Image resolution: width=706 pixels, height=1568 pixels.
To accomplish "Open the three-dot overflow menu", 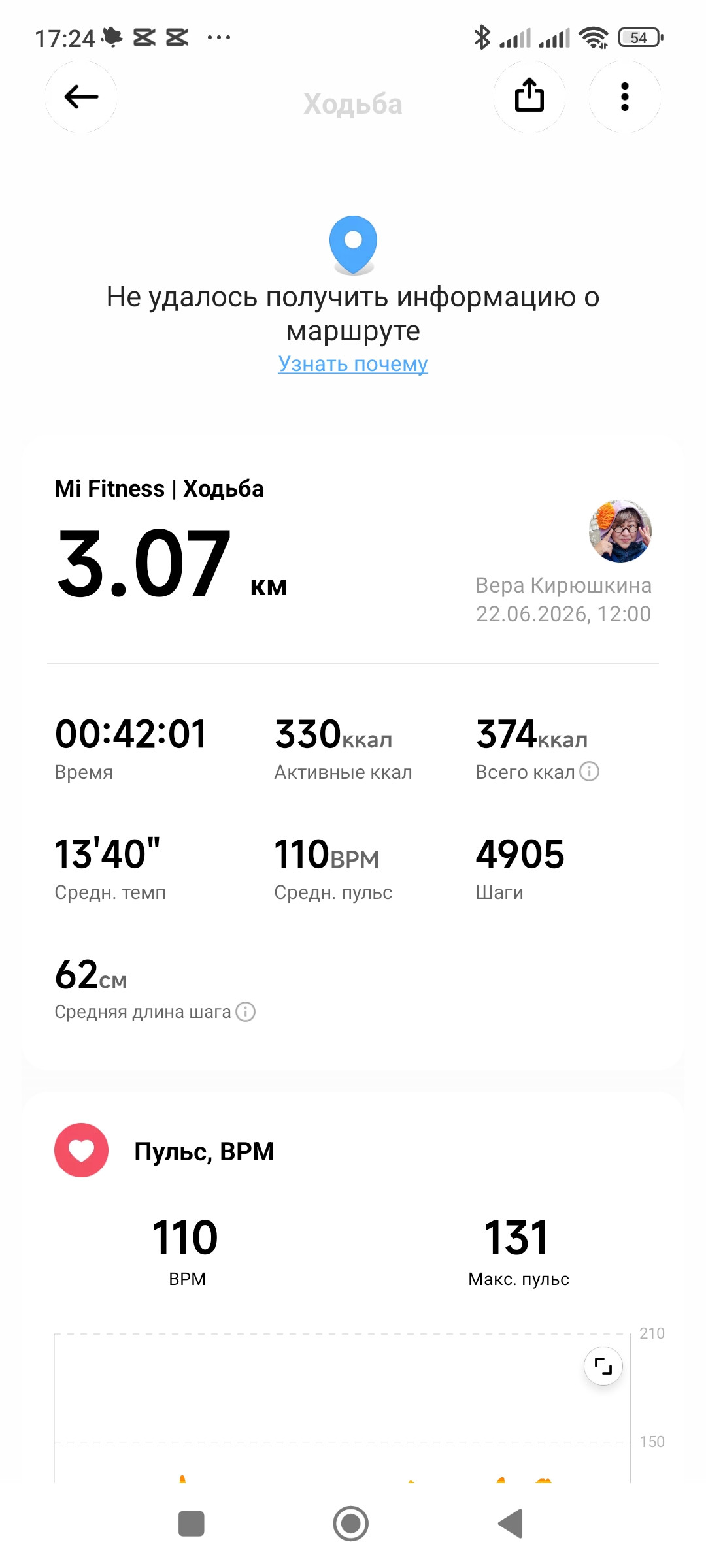I will coord(625,97).
